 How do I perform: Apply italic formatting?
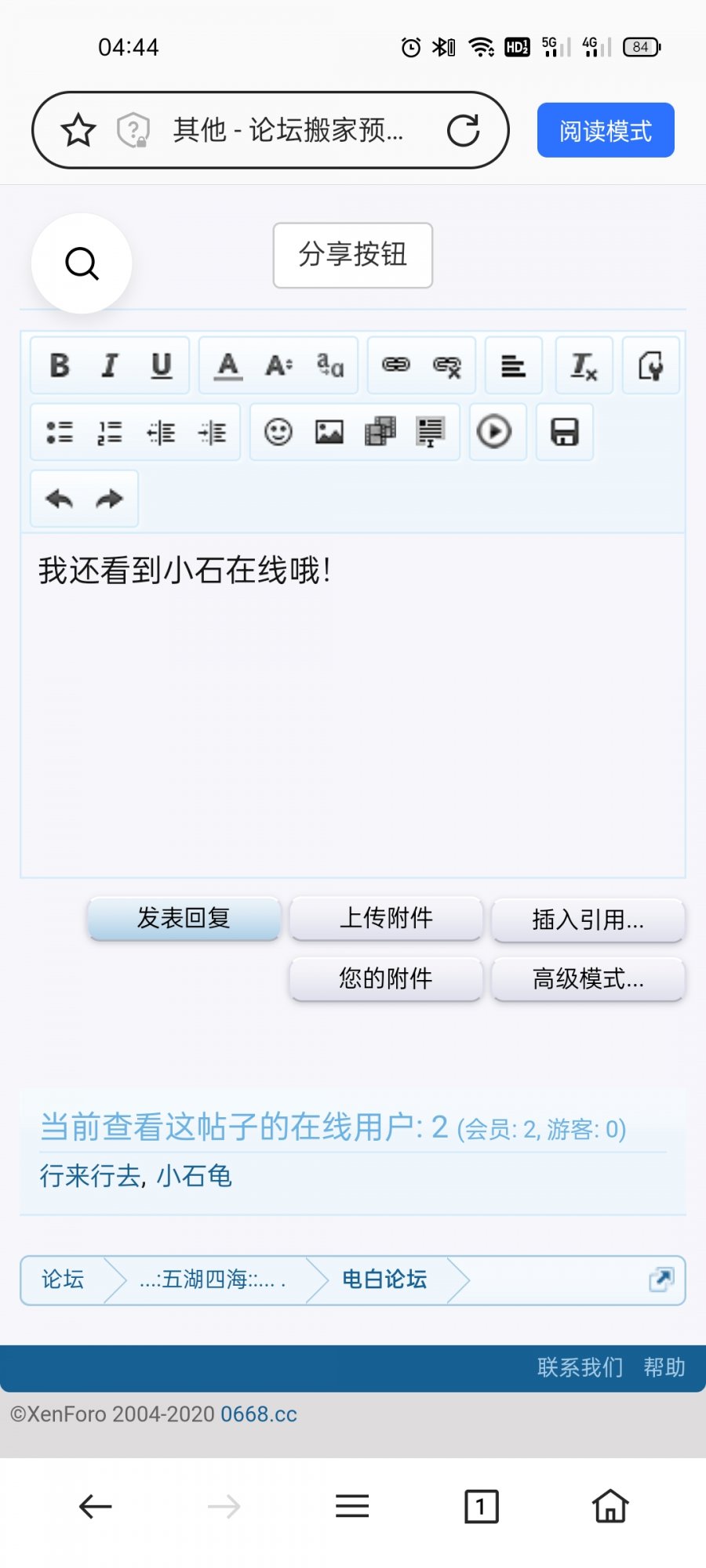click(110, 365)
